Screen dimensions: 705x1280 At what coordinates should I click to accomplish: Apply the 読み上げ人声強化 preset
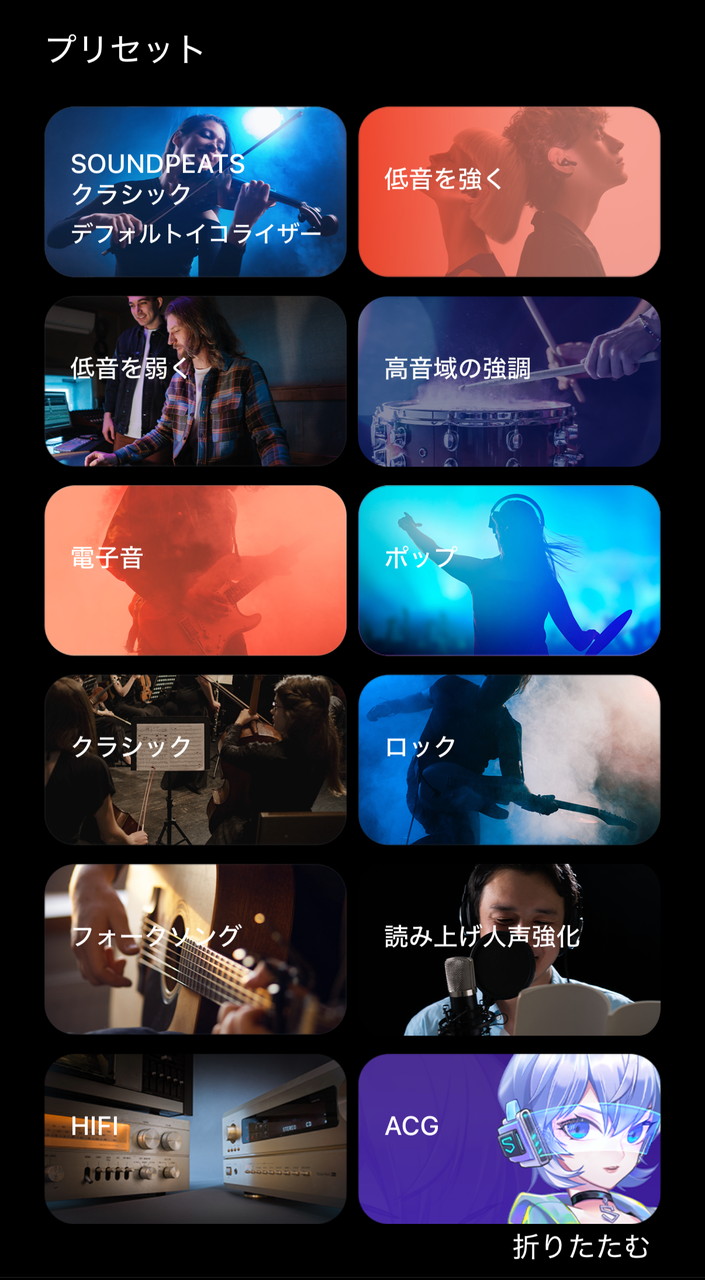click(x=509, y=949)
